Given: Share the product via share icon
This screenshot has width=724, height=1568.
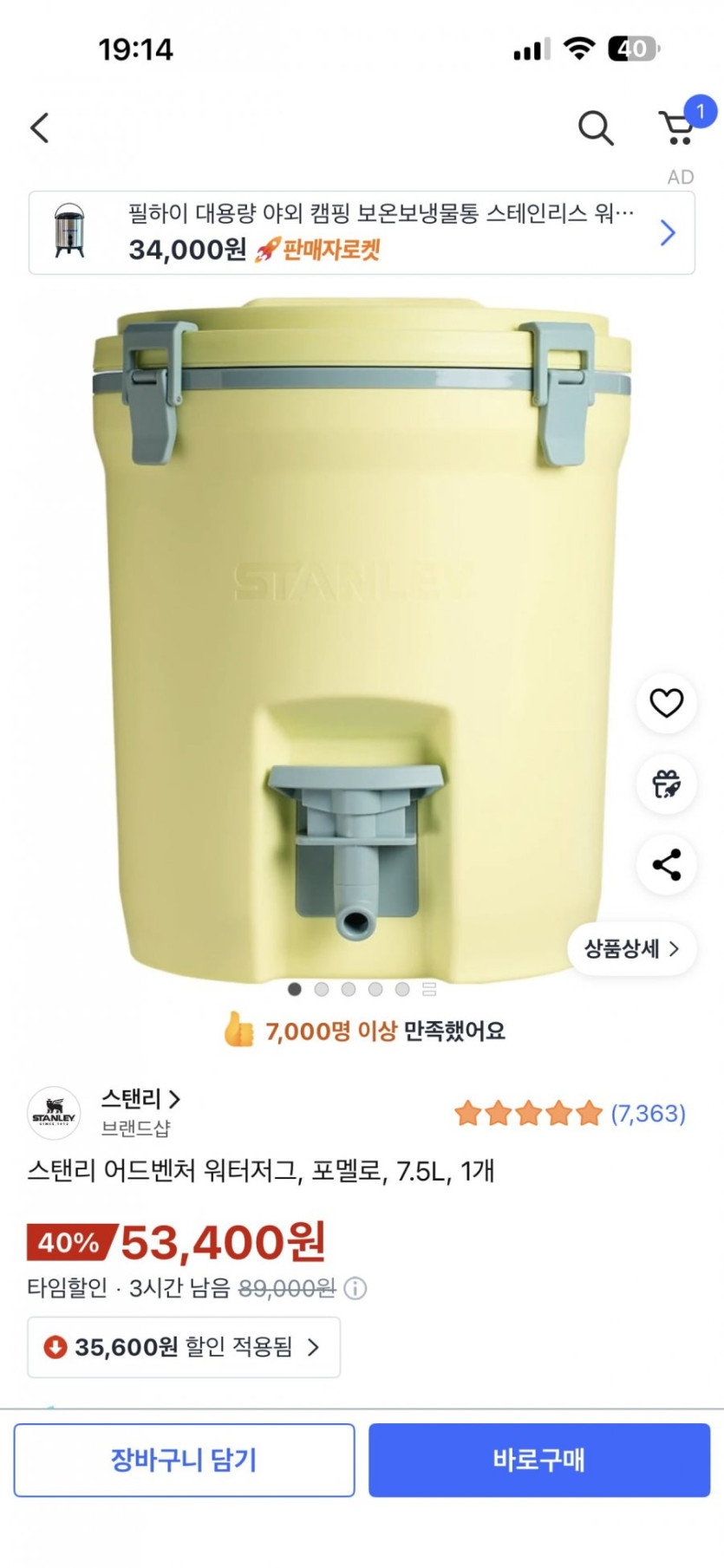Looking at the screenshot, I should click(x=665, y=863).
